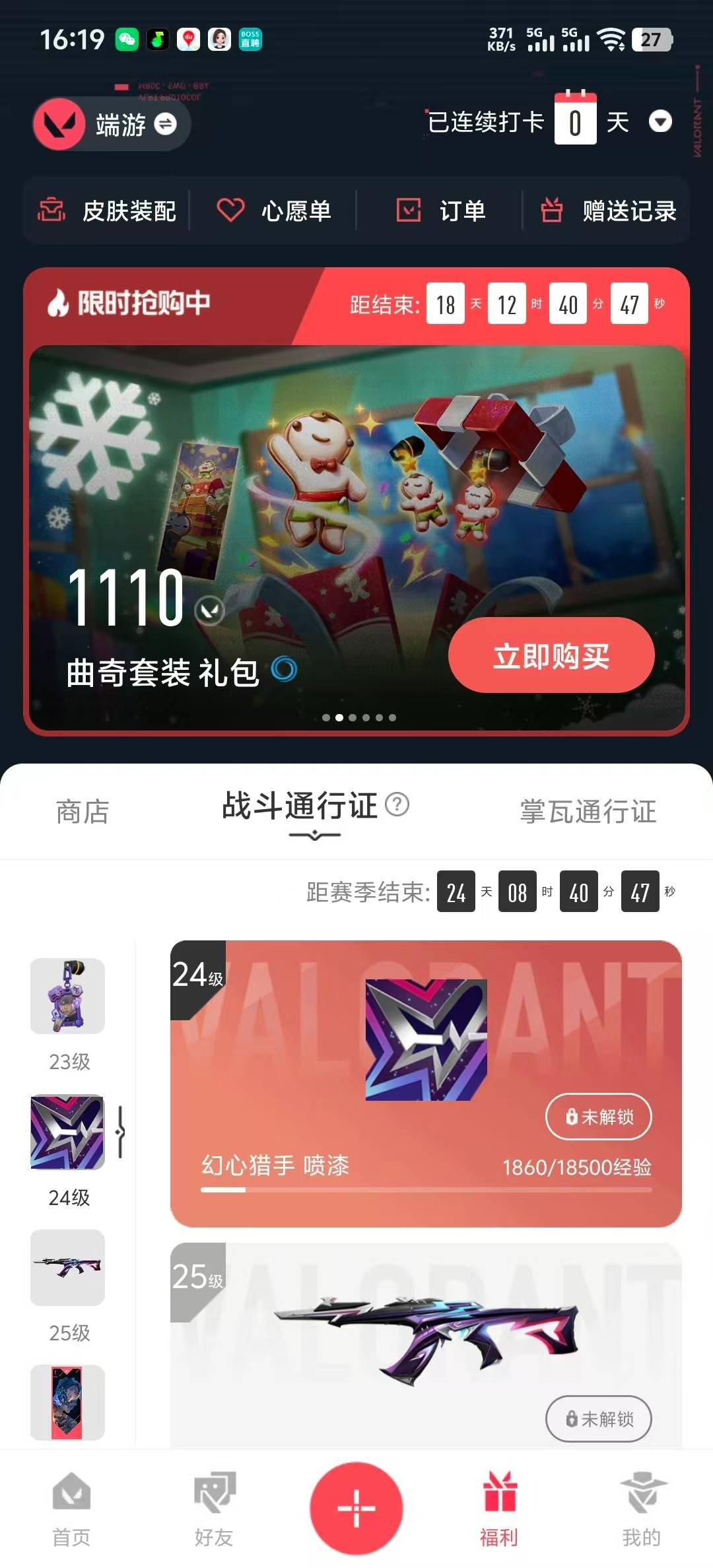Open 皮肤装配 skin loadout
Screen dimensions: 713x1568
[107, 211]
